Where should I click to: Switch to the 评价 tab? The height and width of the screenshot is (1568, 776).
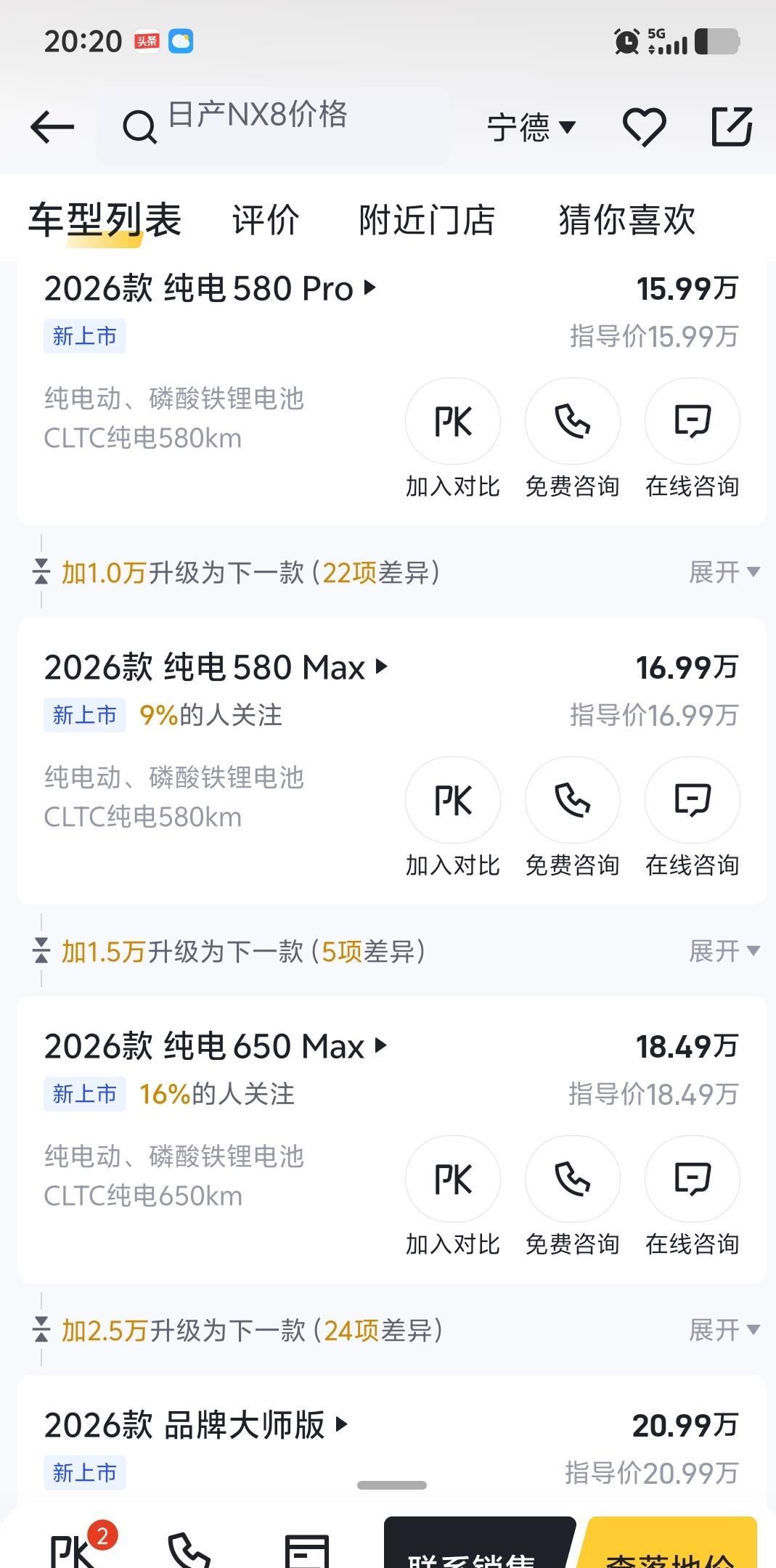[x=266, y=220]
